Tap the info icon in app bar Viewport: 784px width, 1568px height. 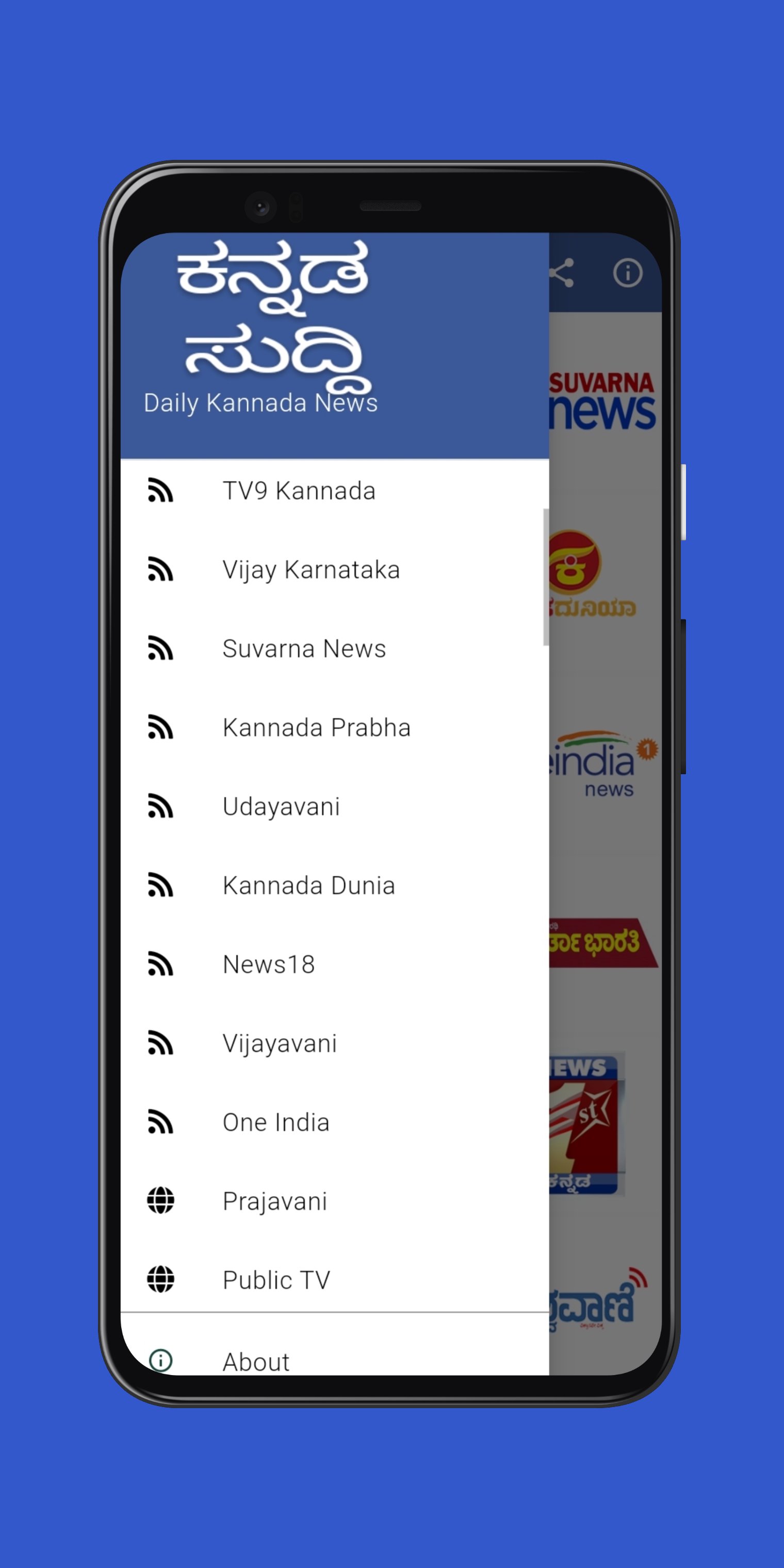(x=627, y=273)
